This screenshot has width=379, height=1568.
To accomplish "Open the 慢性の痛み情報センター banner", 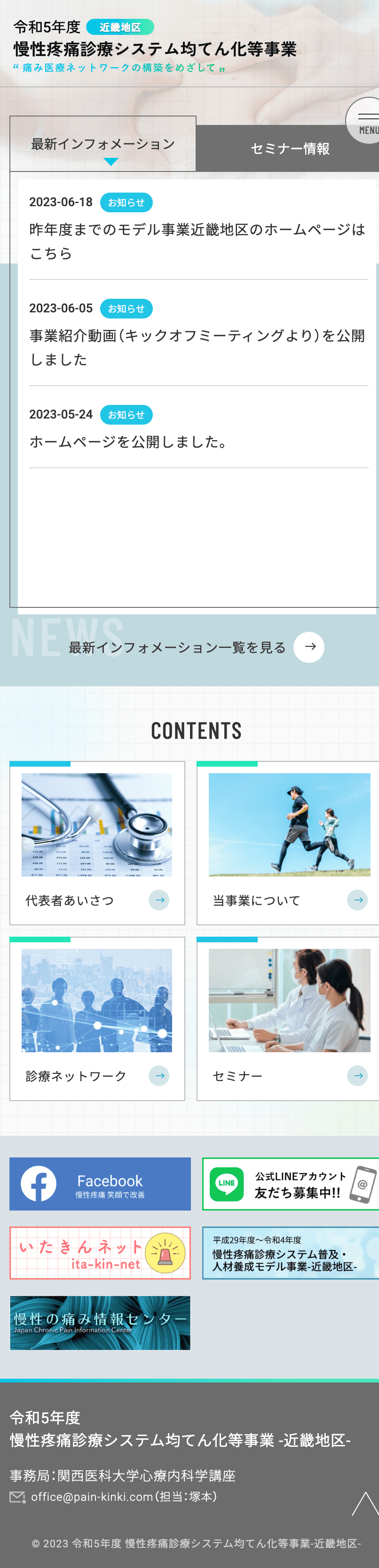I will coord(100,1323).
